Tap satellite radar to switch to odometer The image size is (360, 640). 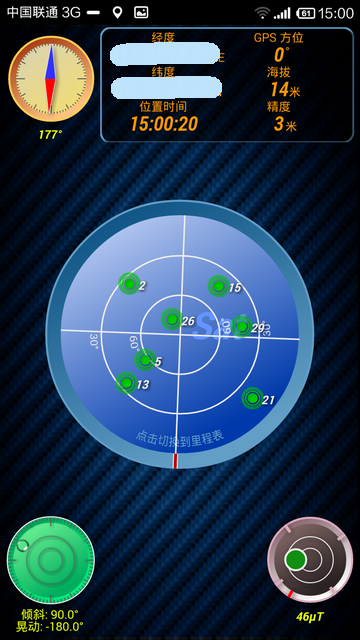pyautogui.click(x=180, y=335)
